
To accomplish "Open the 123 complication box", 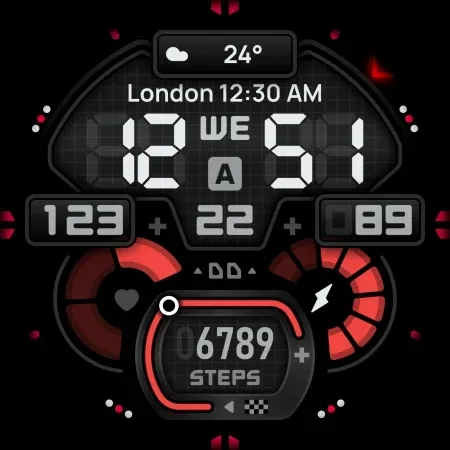I will click(x=81, y=220).
